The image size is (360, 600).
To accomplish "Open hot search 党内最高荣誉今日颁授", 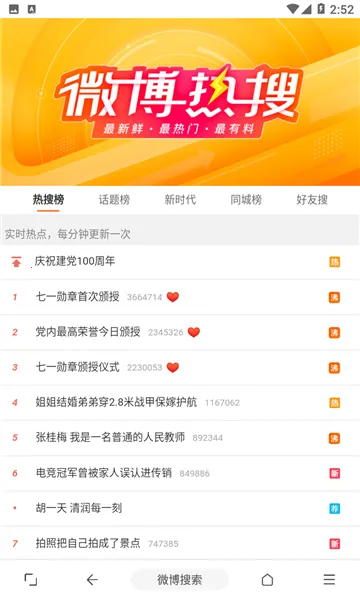I will pos(180,332).
